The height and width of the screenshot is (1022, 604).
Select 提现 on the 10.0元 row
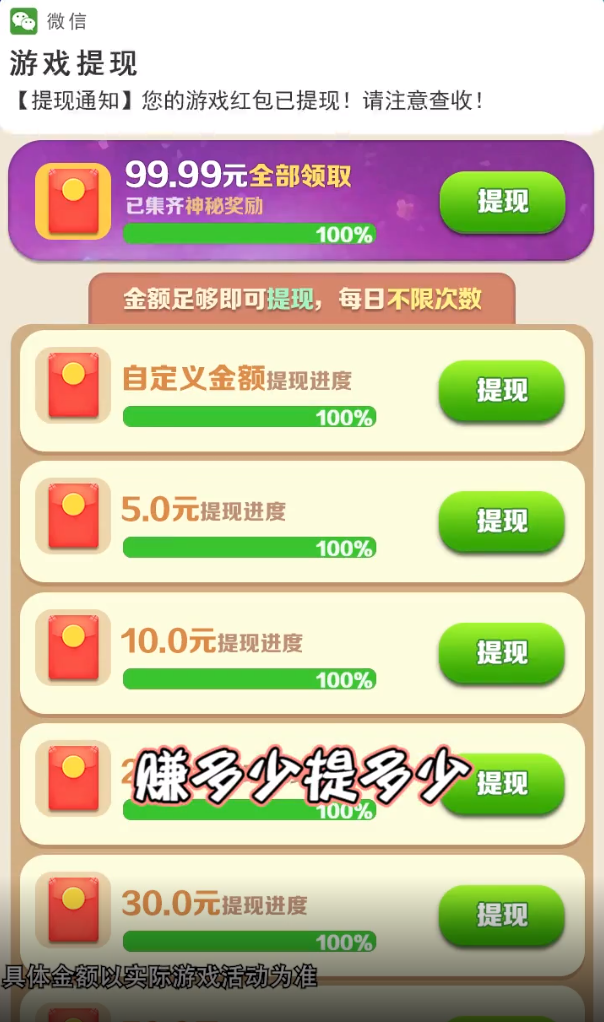click(502, 653)
